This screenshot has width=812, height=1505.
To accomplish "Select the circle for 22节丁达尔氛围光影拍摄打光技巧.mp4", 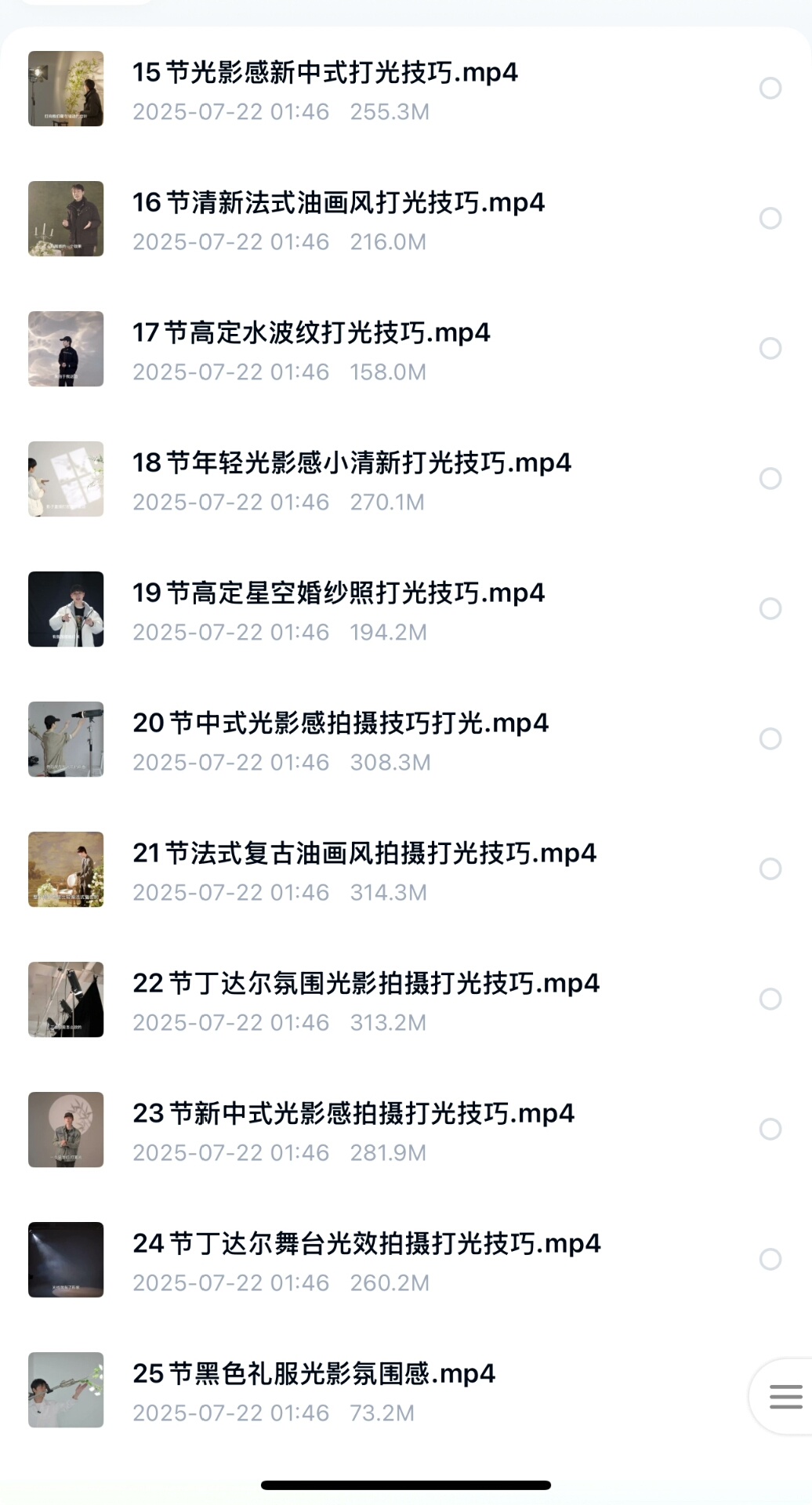I will coord(770,999).
